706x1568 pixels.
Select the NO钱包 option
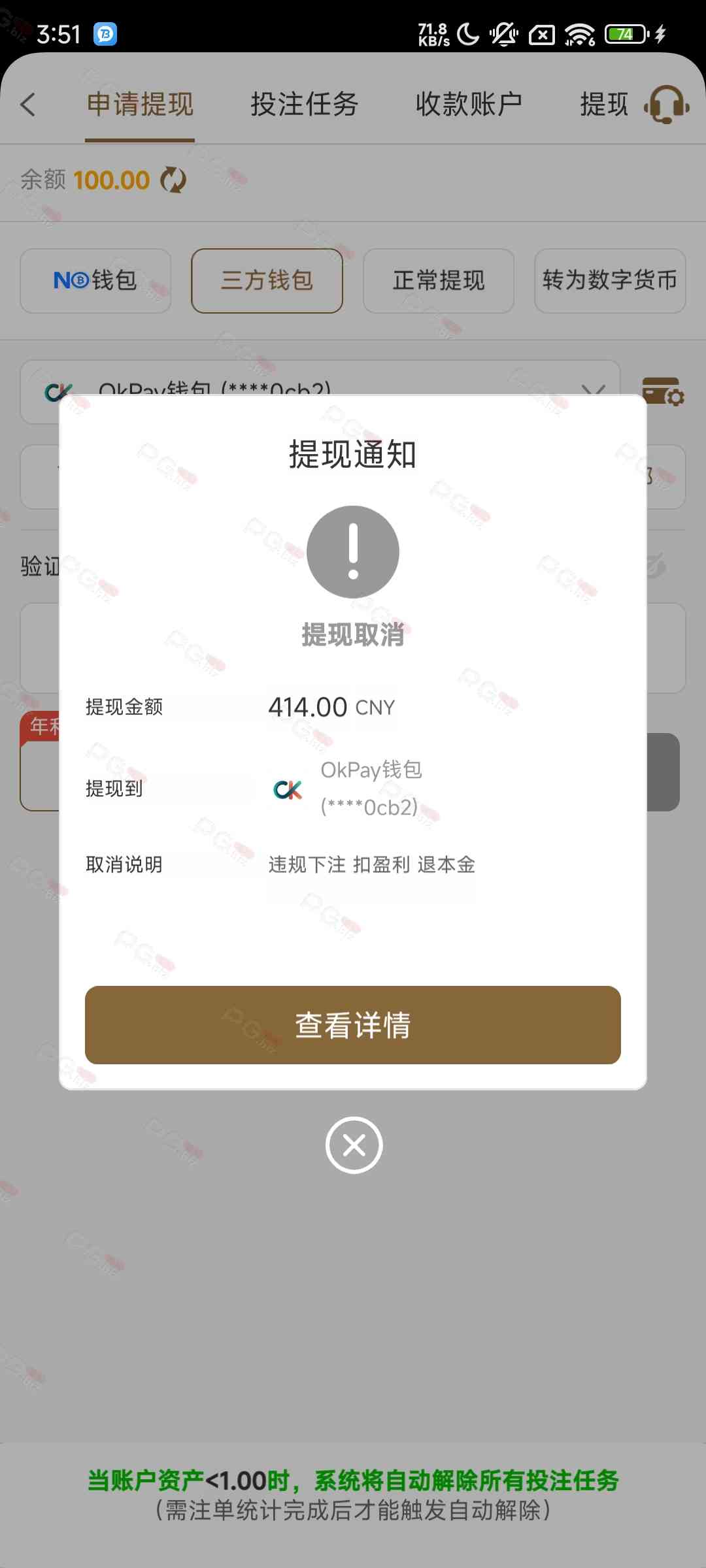click(x=95, y=280)
